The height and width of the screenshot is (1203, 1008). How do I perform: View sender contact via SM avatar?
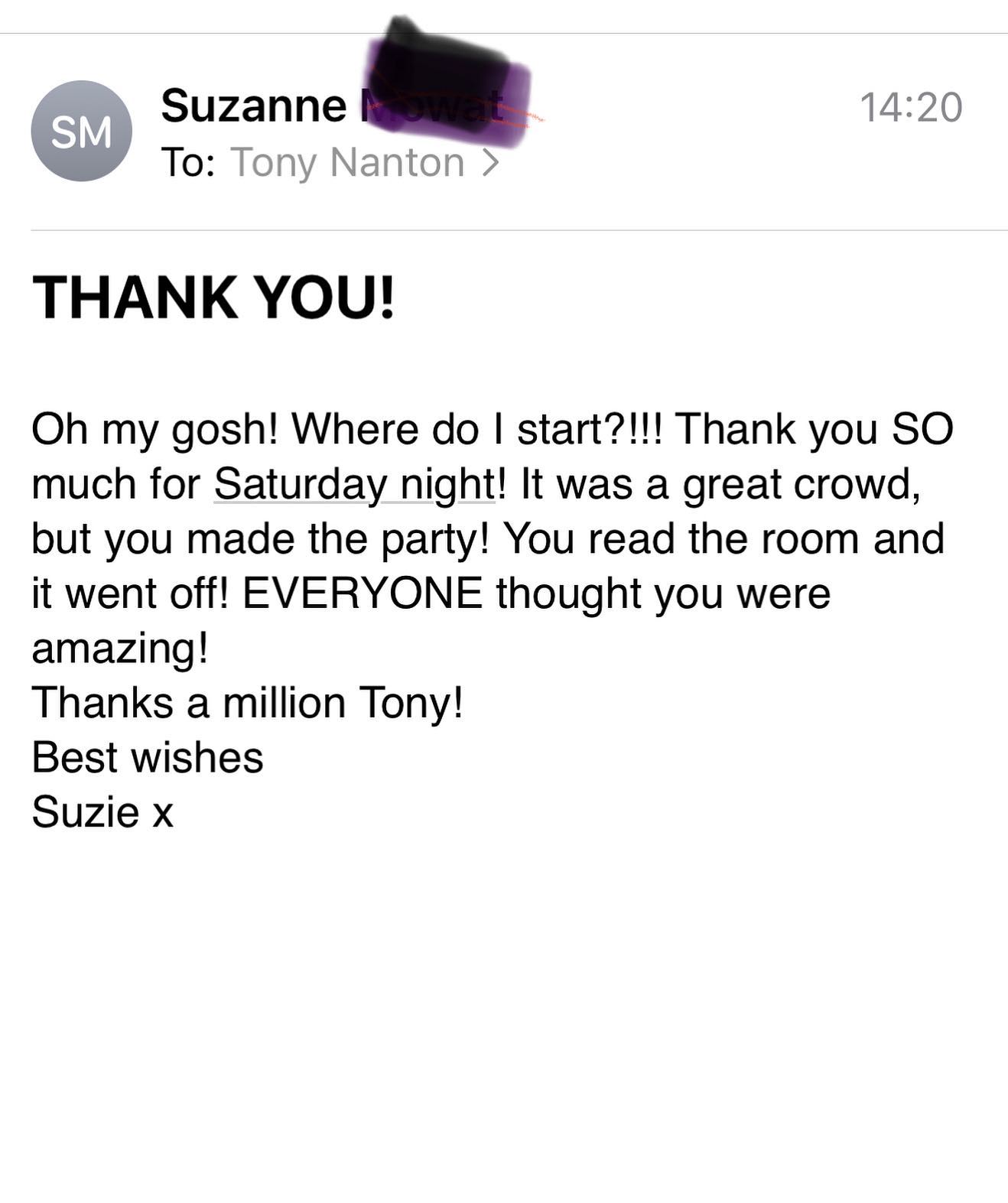[x=81, y=131]
